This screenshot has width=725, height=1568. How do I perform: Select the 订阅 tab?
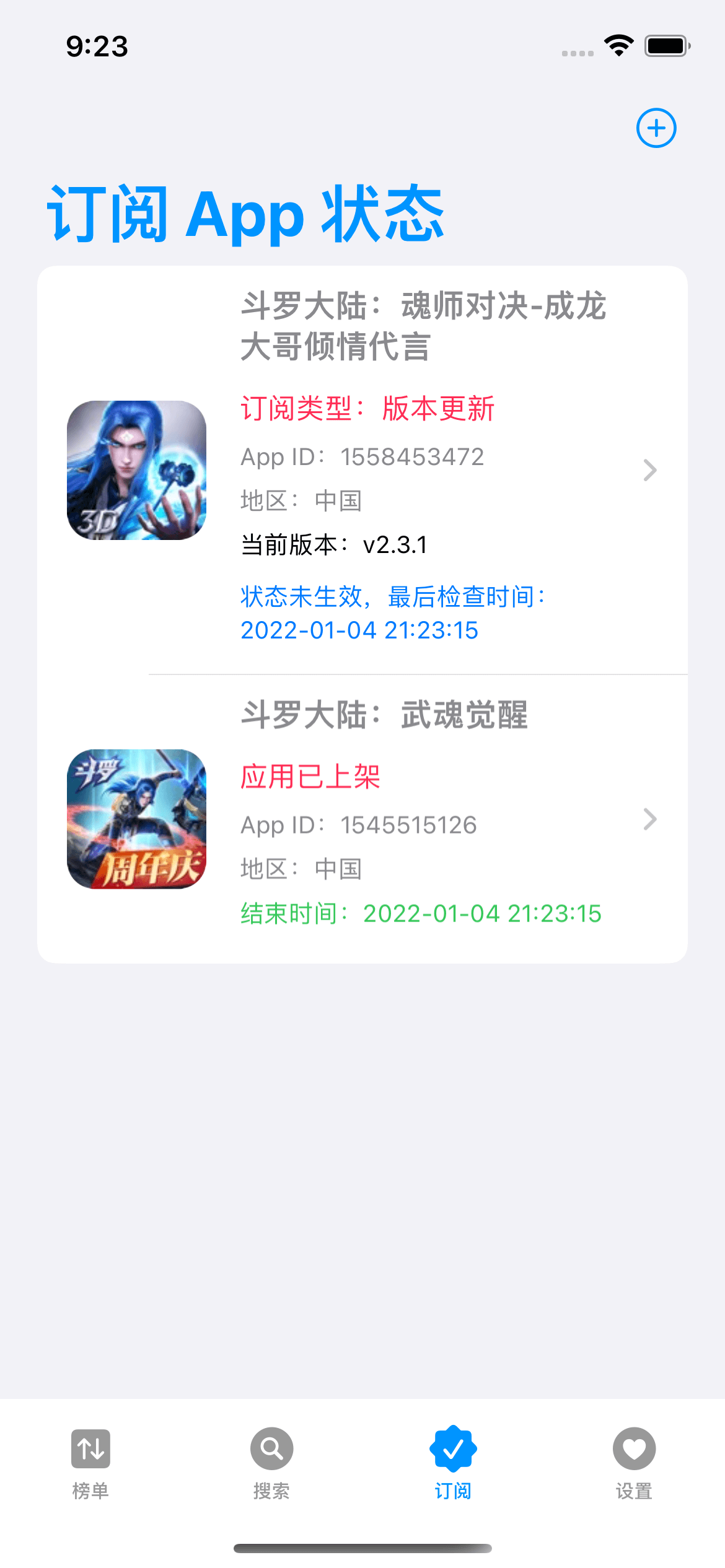[x=453, y=1463]
